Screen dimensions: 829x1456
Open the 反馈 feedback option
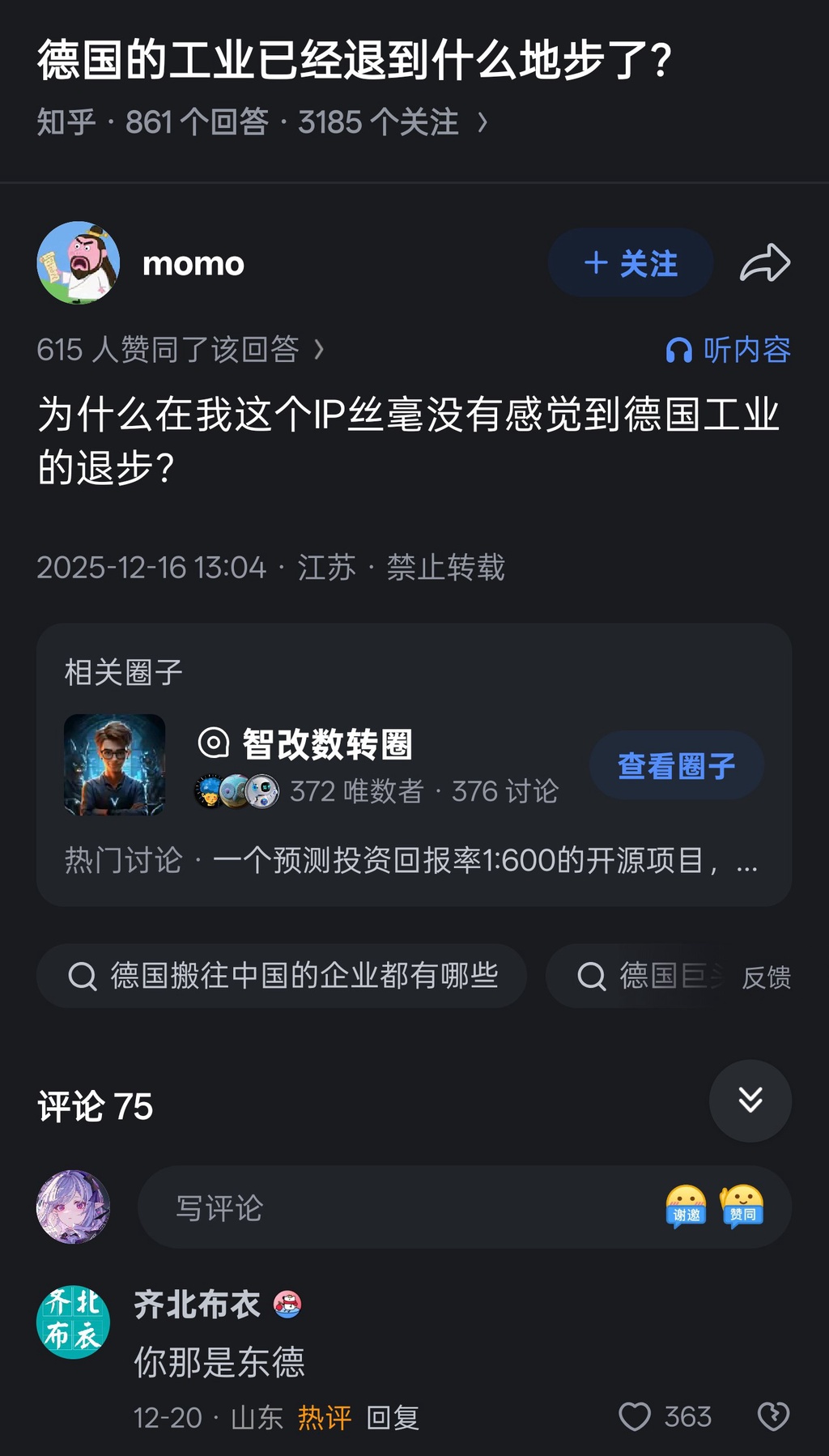[766, 977]
